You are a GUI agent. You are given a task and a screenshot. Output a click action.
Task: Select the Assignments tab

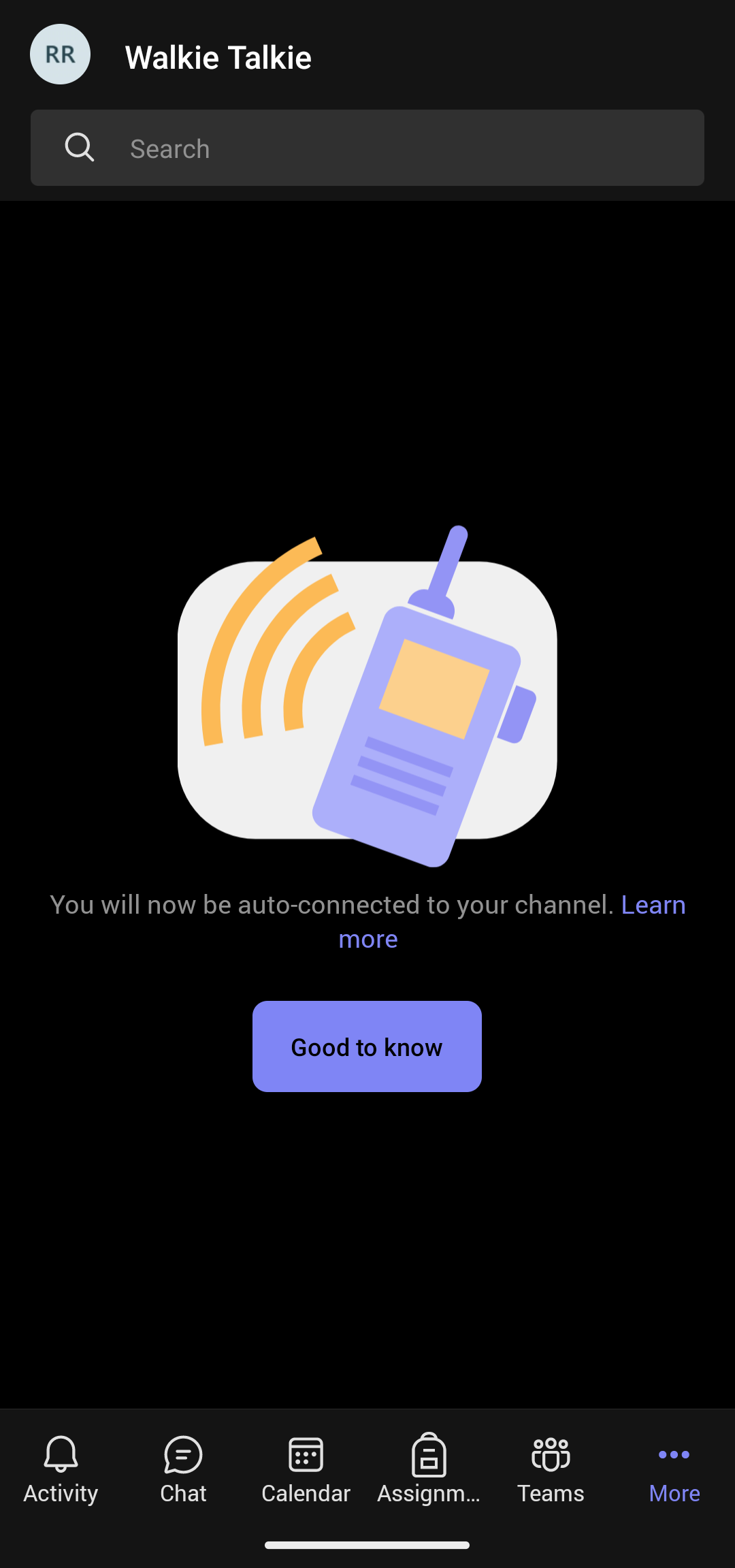[429, 1469]
